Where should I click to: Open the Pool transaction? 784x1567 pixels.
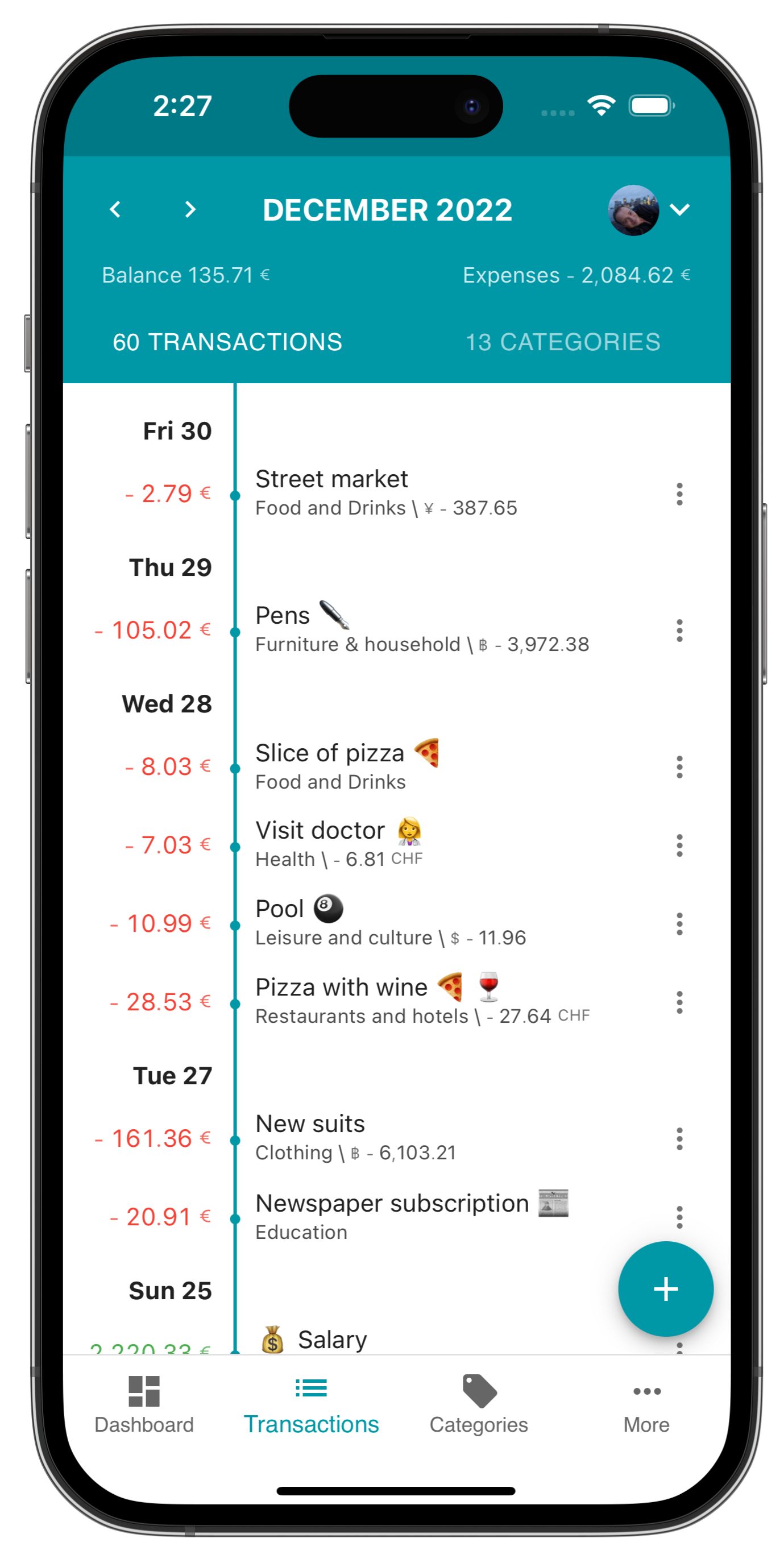coord(389,923)
